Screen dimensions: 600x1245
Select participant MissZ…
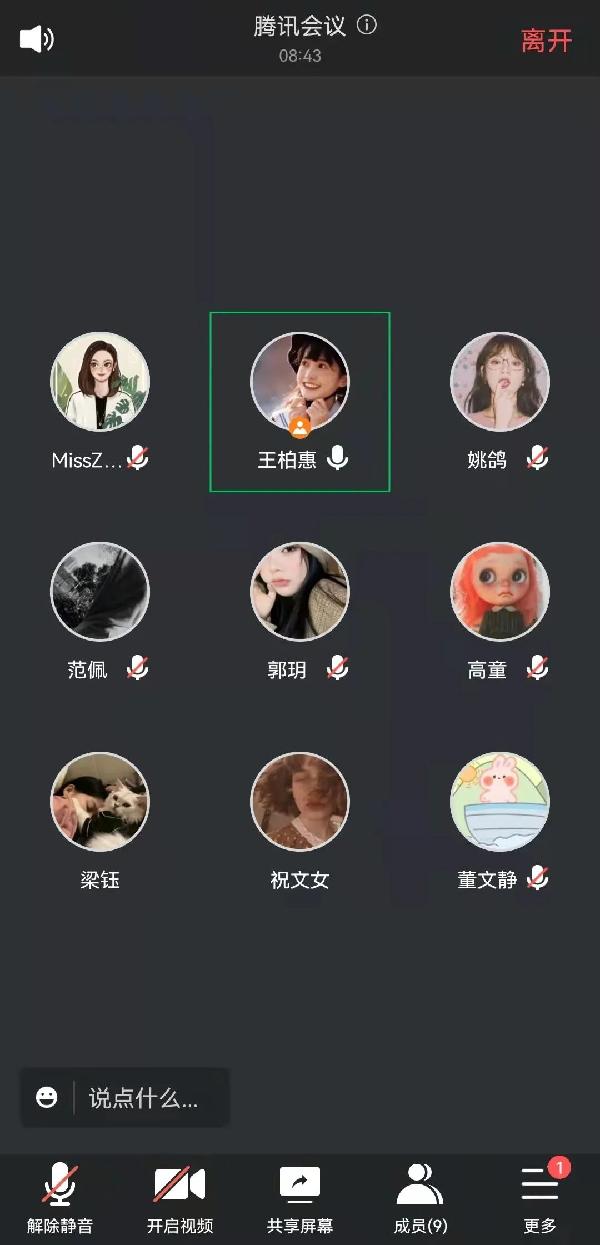coord(100,383)
